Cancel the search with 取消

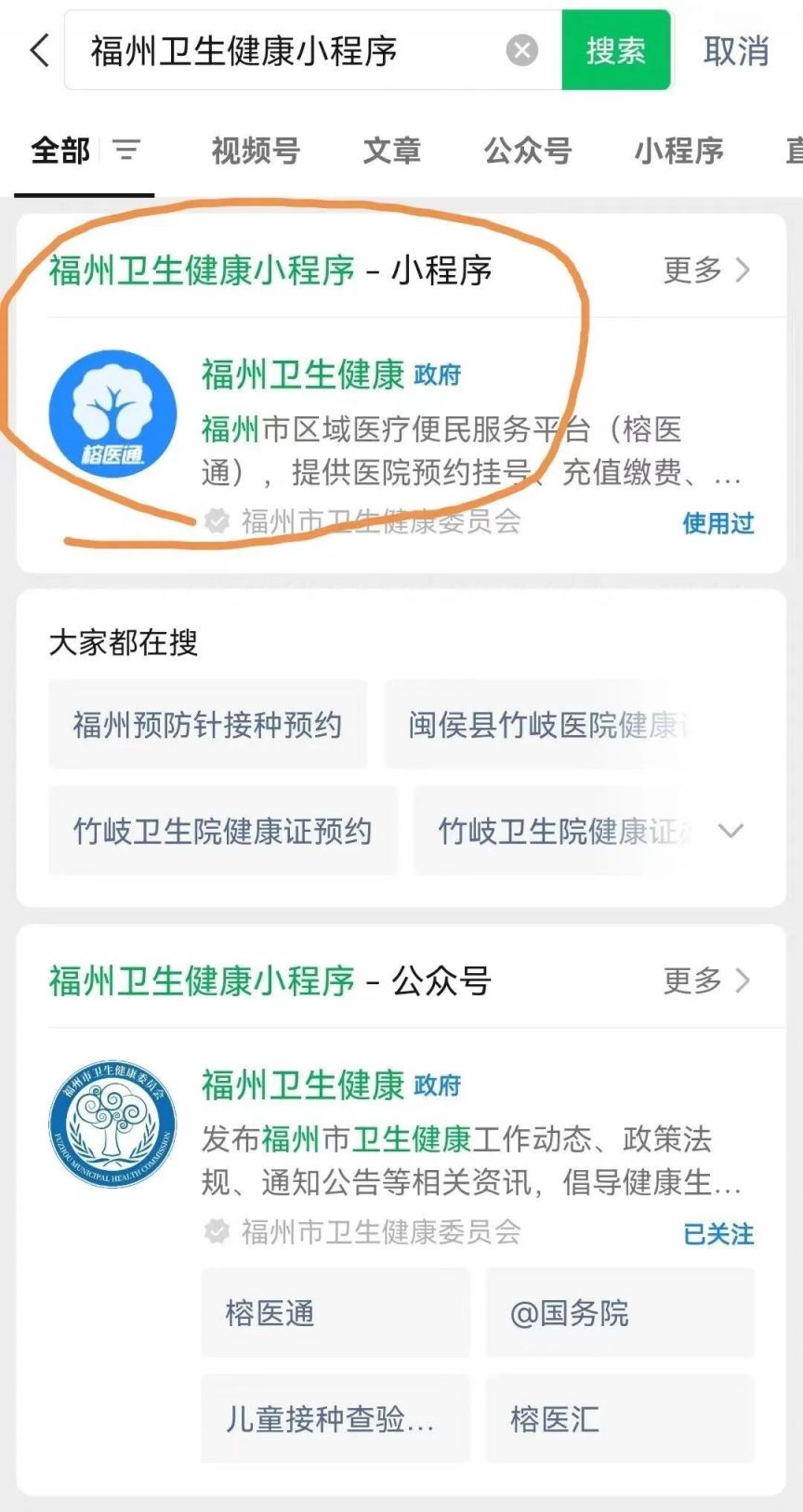(x=736, y=50)
